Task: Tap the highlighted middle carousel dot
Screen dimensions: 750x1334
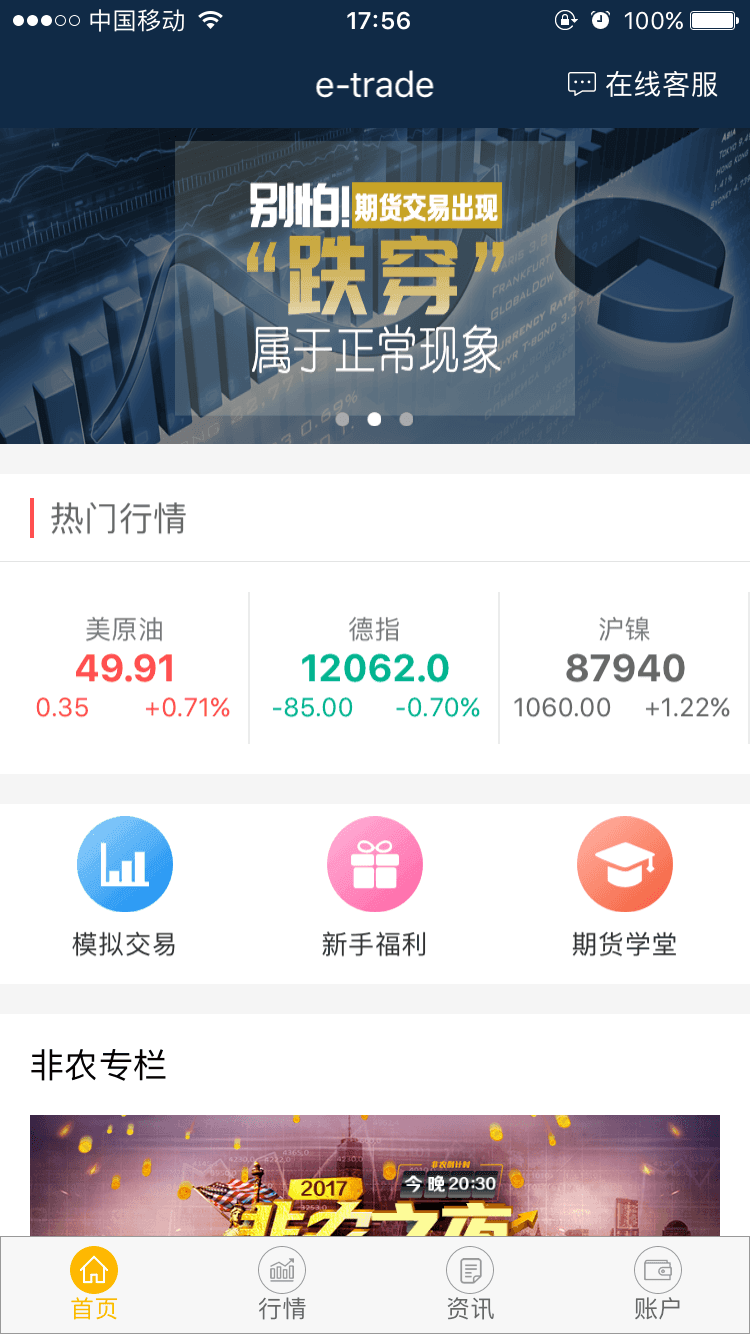Action: pos(375,419)
